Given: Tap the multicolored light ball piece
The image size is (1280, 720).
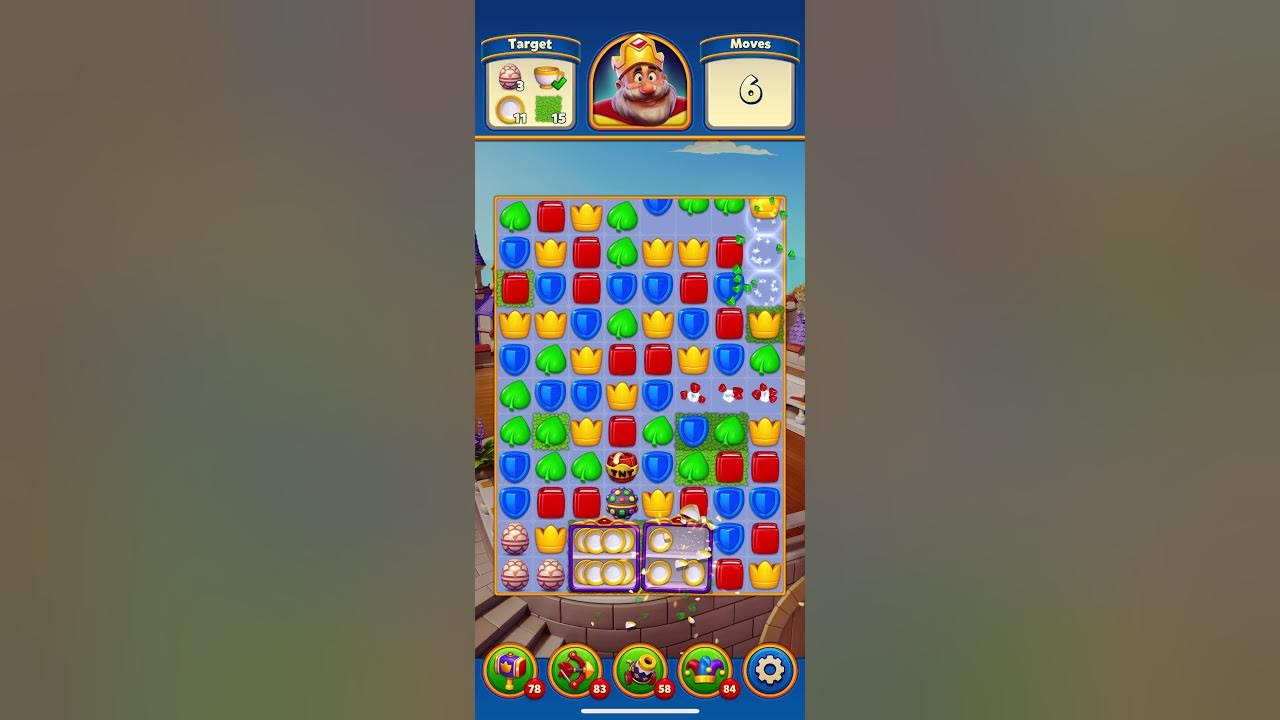Looking at the screenshot, I should coord(622,502).
